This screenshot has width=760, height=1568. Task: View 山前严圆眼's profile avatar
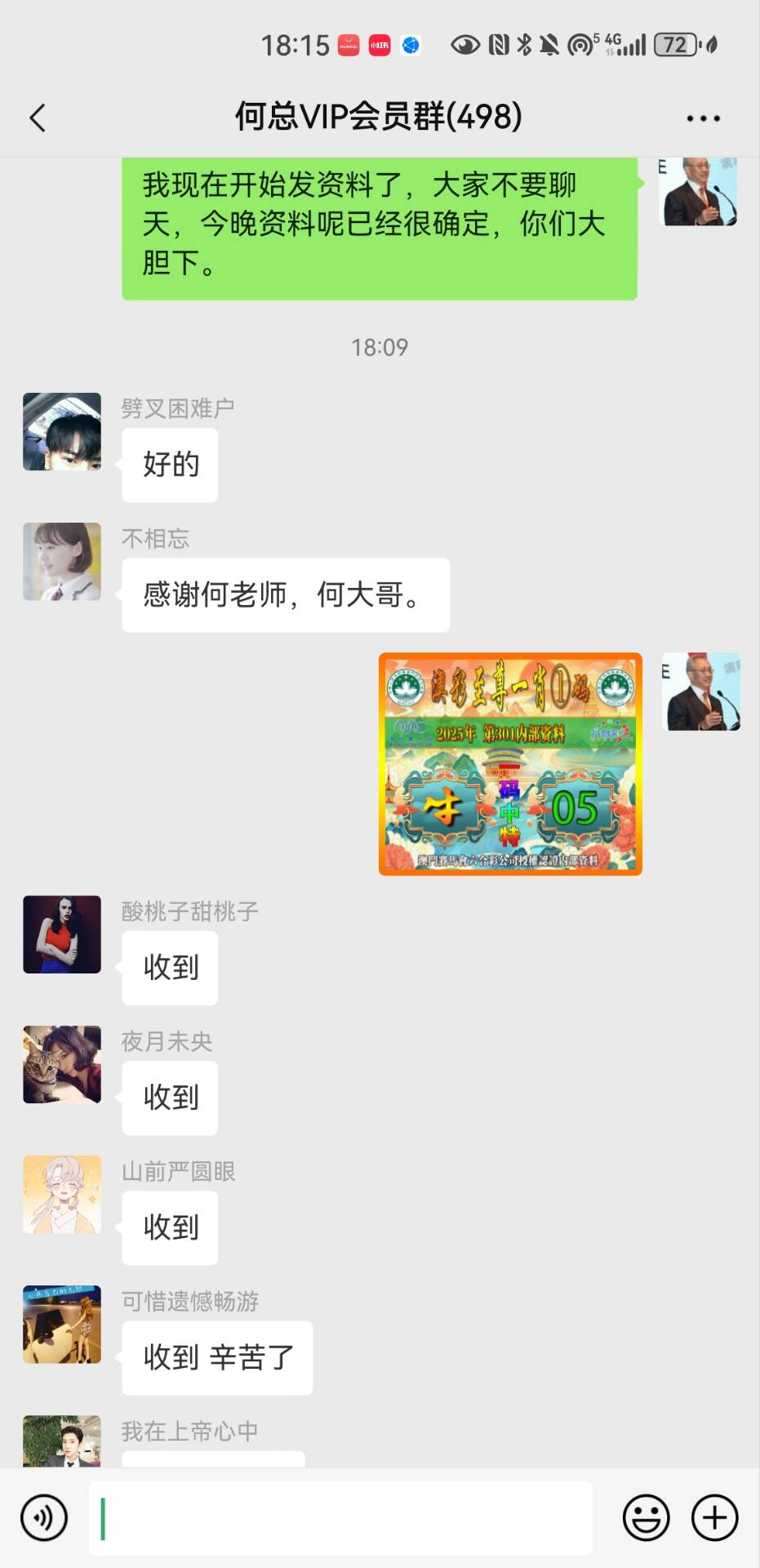[62, 1194]
